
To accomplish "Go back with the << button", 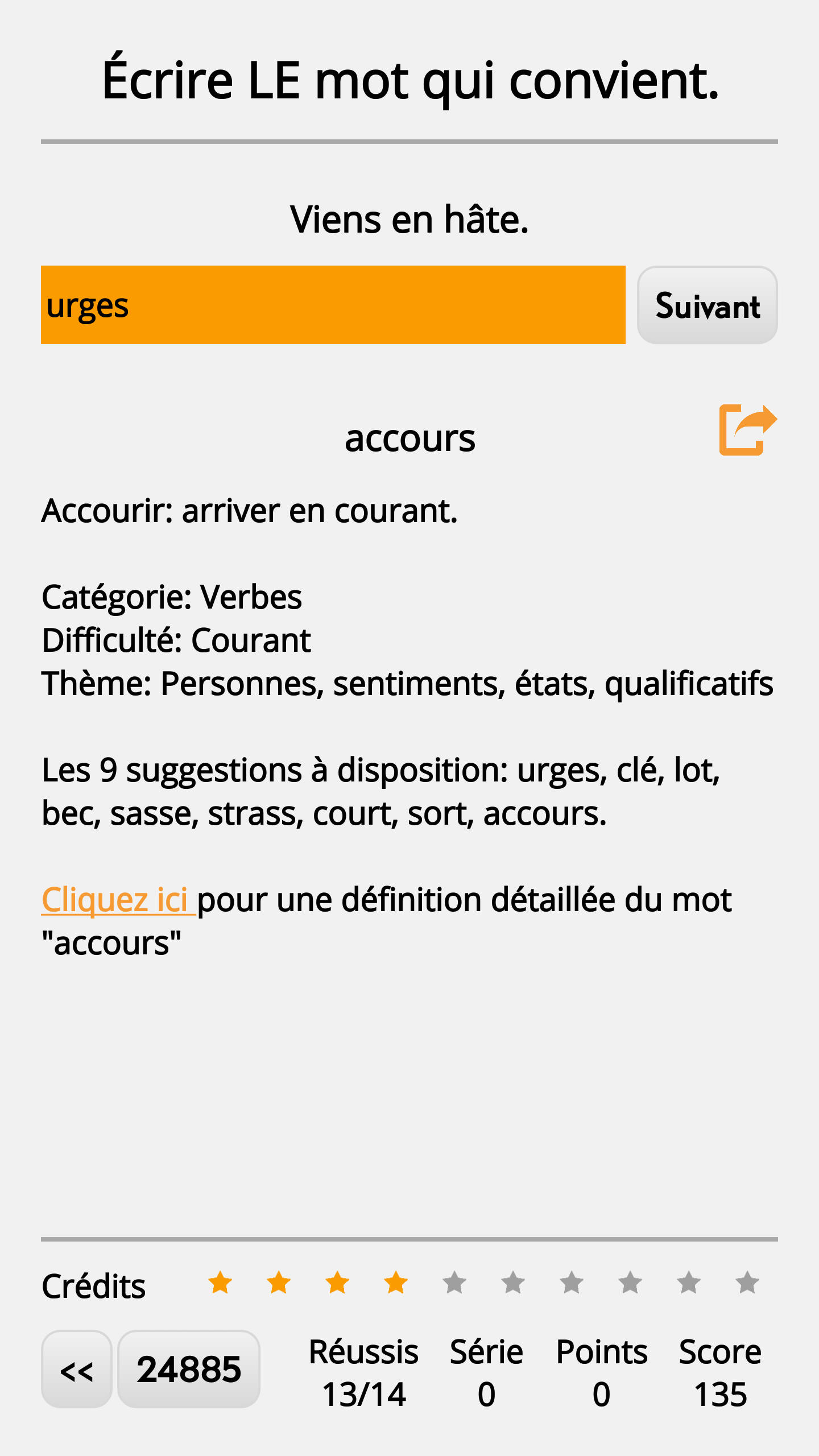I will 76,1370.
